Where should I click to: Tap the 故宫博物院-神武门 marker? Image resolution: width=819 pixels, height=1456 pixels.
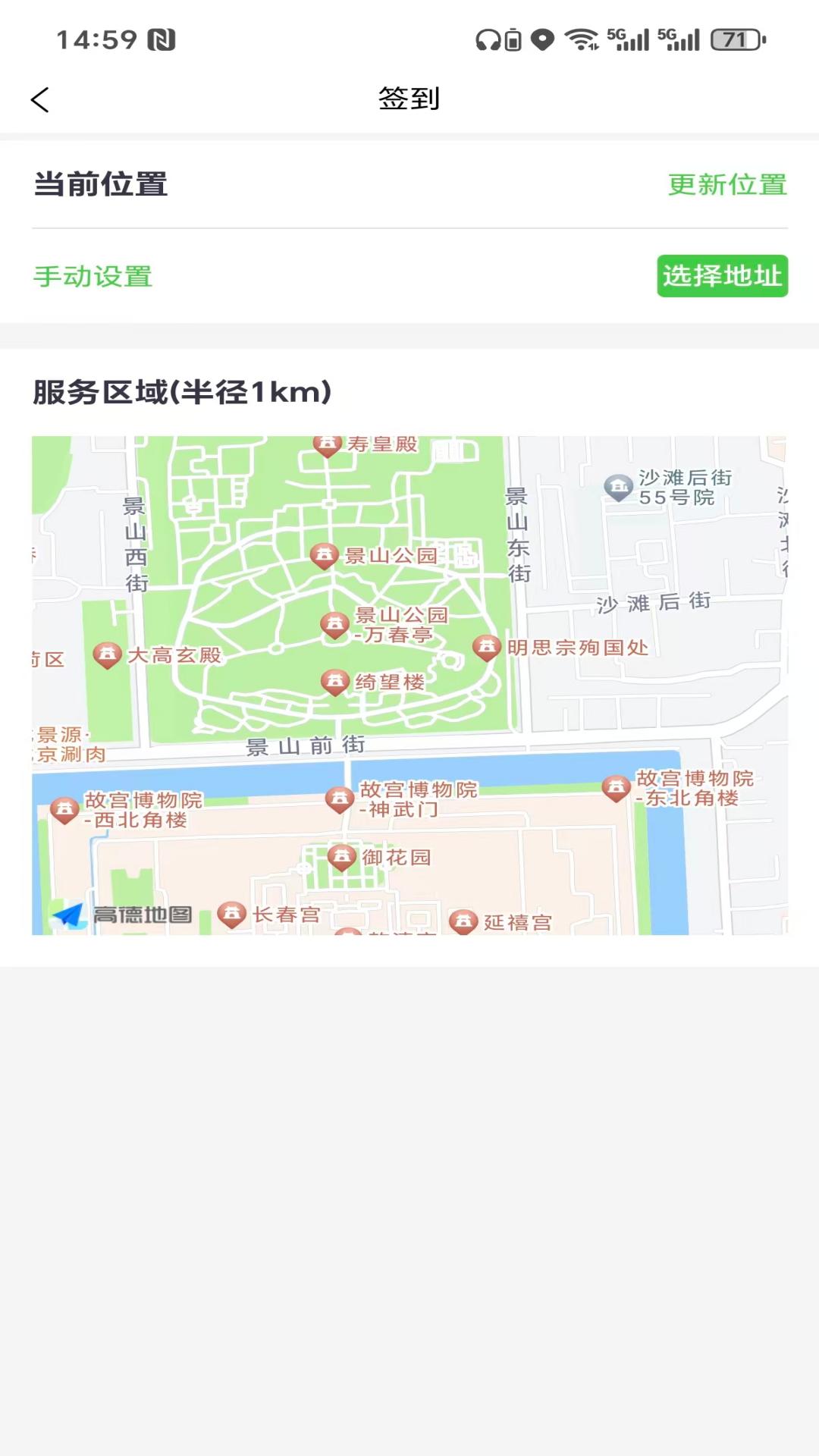[x=338, y=797]
